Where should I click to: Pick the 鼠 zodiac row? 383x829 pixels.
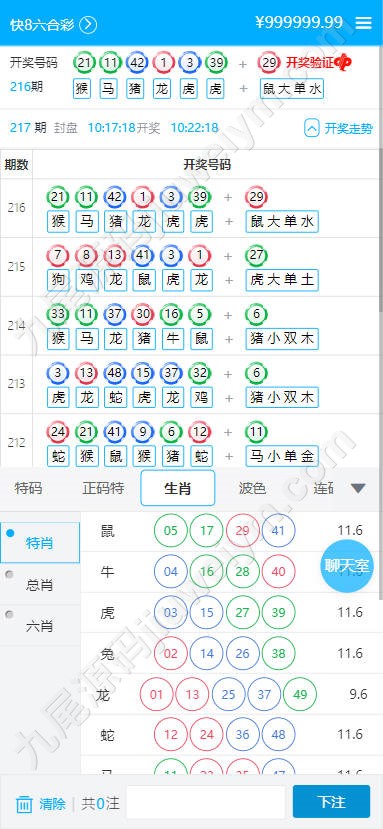[232, 531]
